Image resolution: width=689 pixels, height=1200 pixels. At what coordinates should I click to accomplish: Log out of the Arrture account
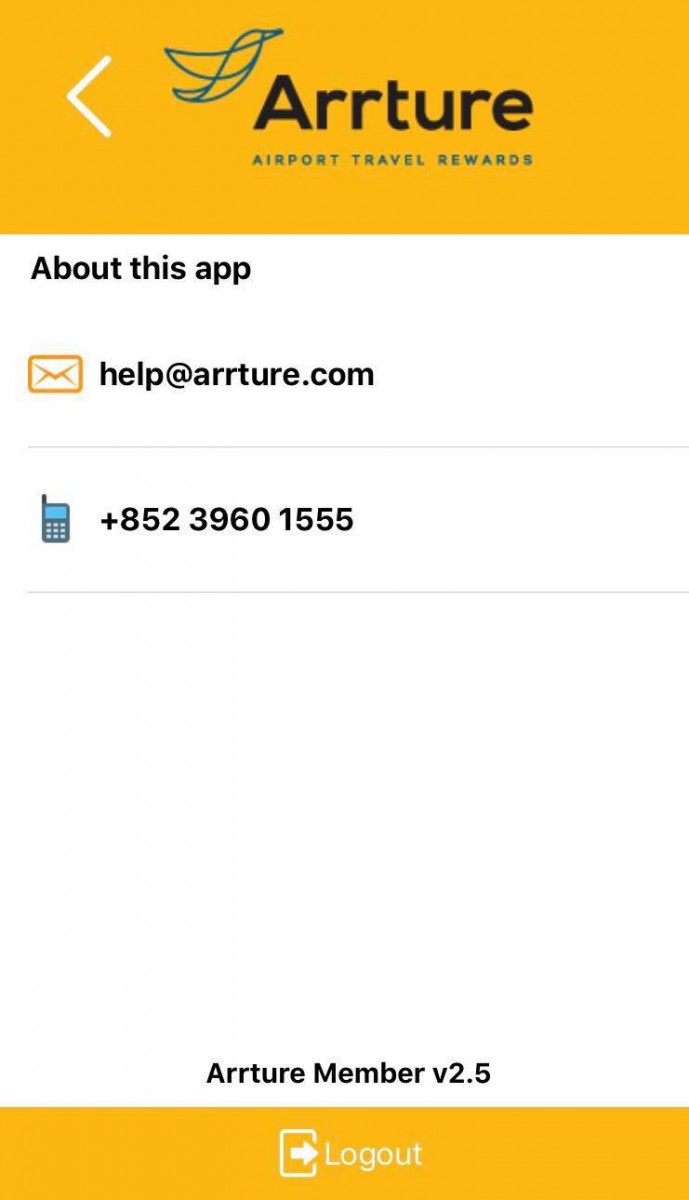click(351, 1153)
